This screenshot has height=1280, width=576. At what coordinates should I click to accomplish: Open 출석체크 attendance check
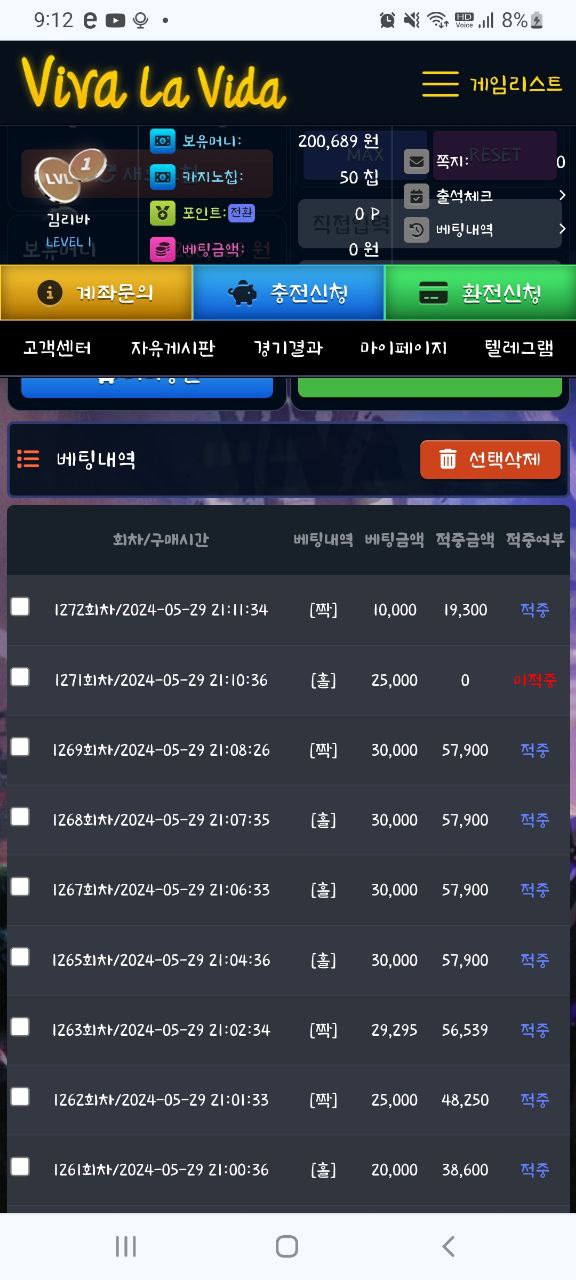pos(485,196)
